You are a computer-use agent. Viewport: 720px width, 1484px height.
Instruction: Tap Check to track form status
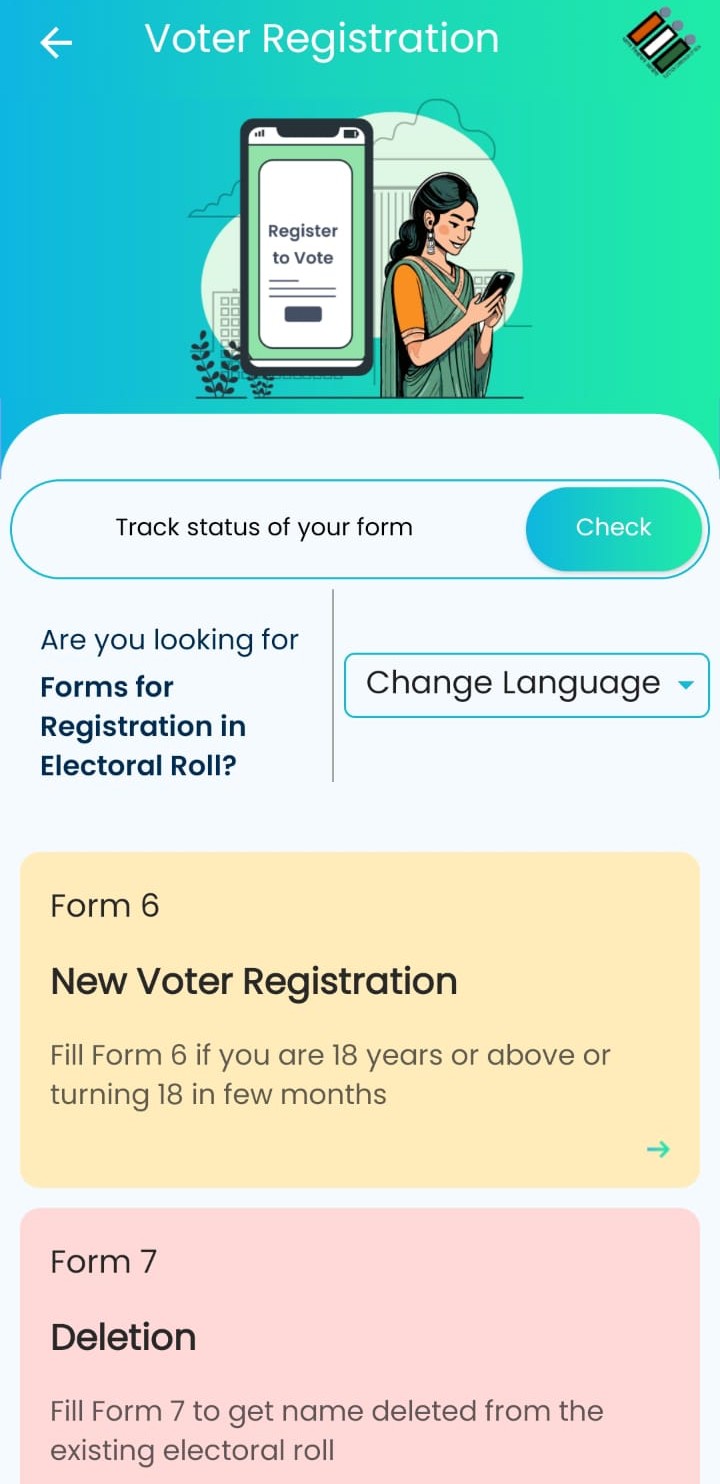tap(613, 528)
